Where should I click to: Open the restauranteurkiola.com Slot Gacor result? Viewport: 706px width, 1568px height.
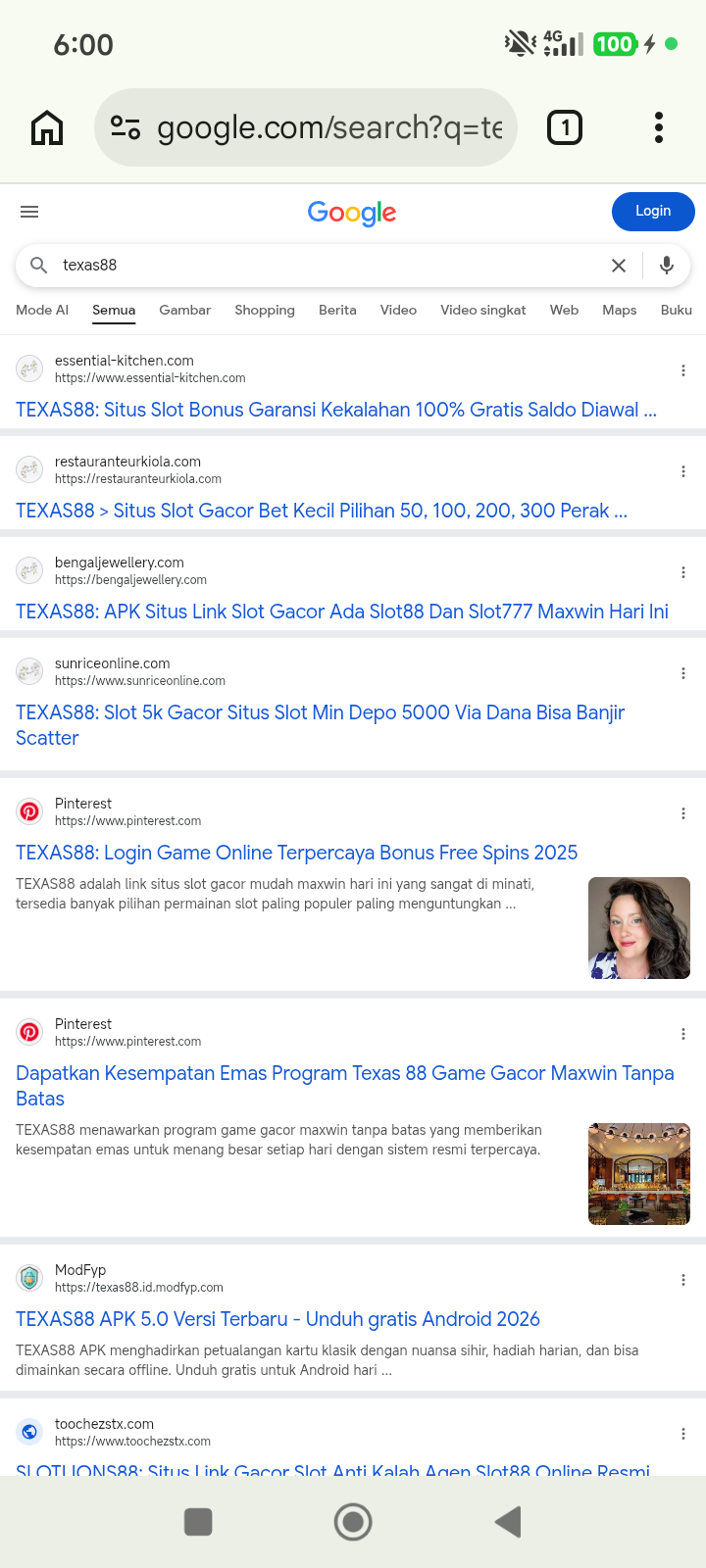click(x=322, y=511)
